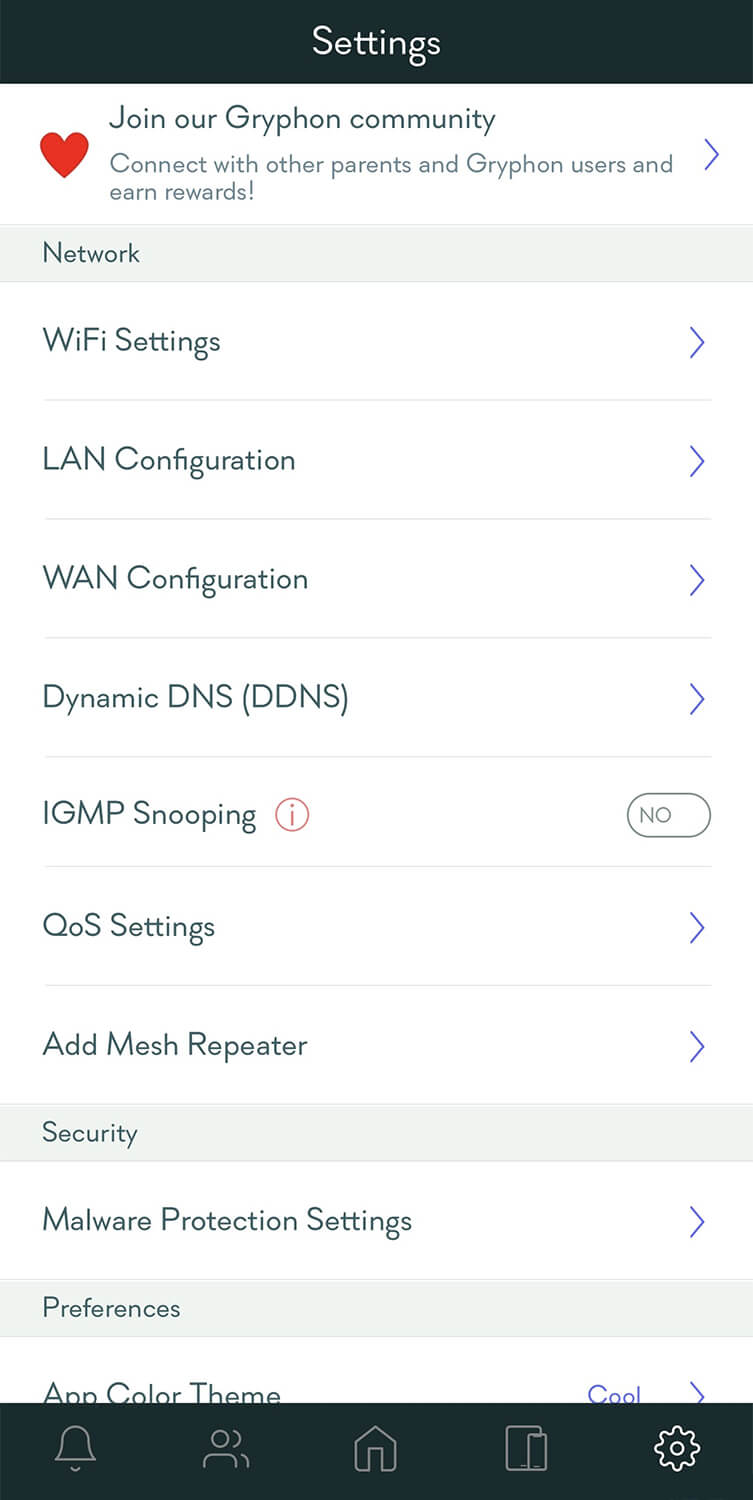Open App Color Theme preference
Viewport: 753px width, 1500px height.
376,1388
